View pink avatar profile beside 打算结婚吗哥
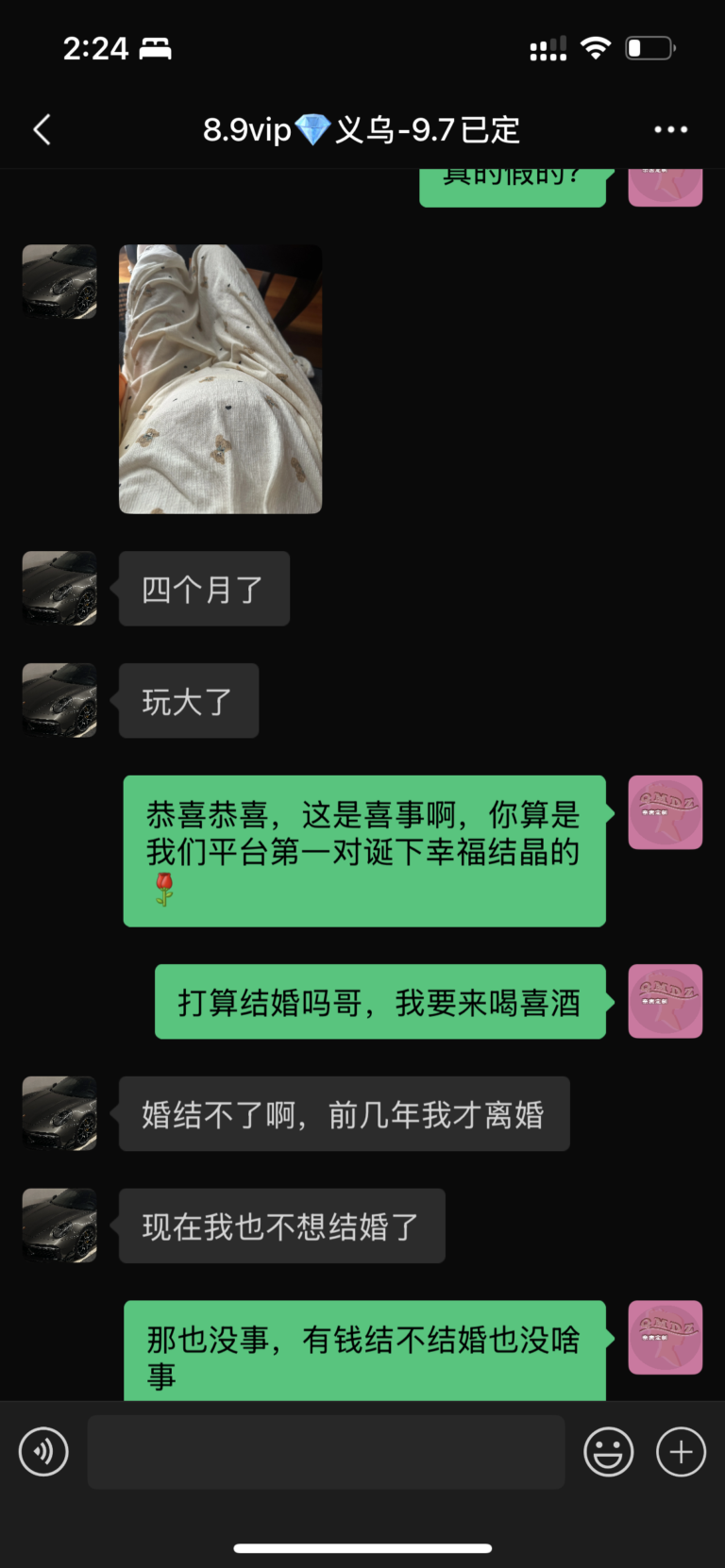The height and width of the screenshot is (1568, 725). click(x=665, y=1001)
